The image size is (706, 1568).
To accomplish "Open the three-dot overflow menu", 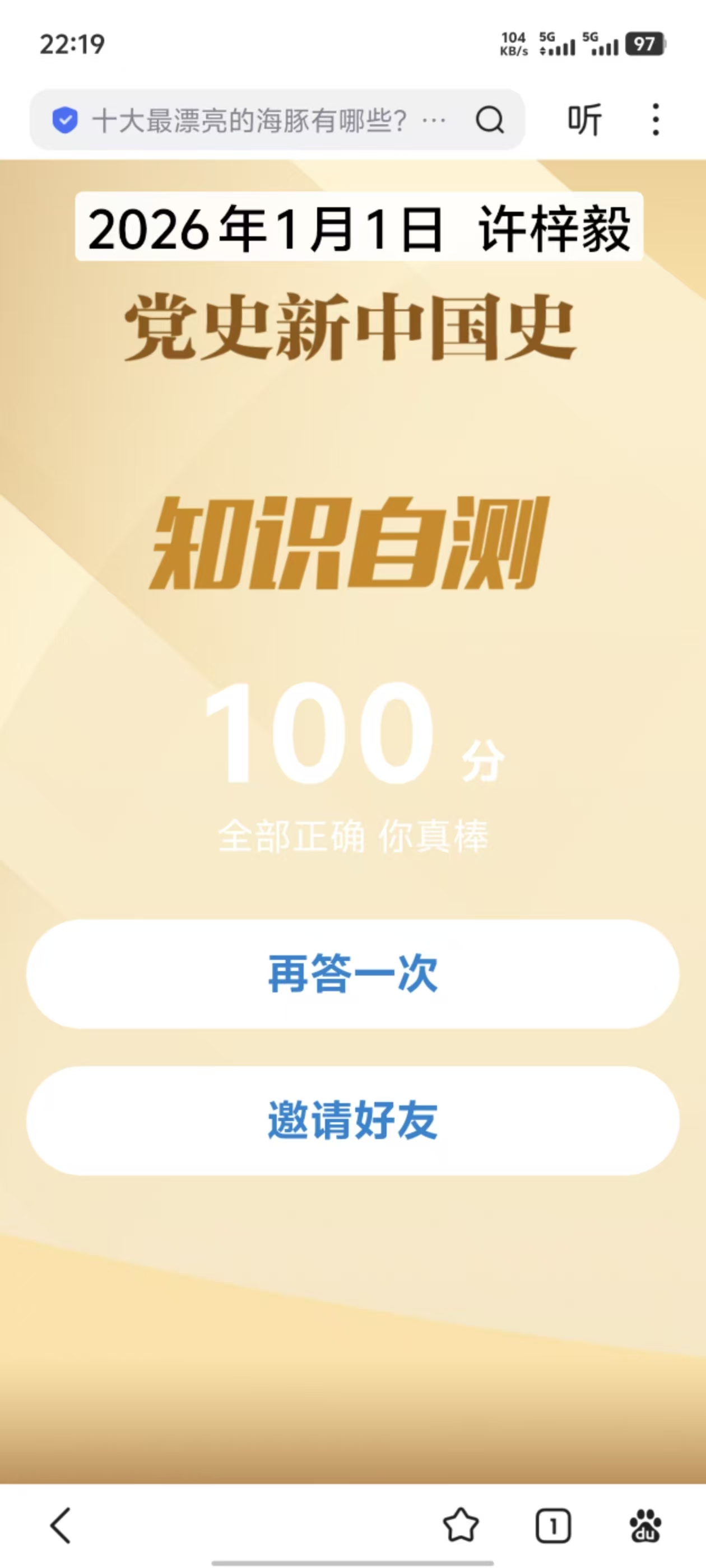I will tap(656, 119).
